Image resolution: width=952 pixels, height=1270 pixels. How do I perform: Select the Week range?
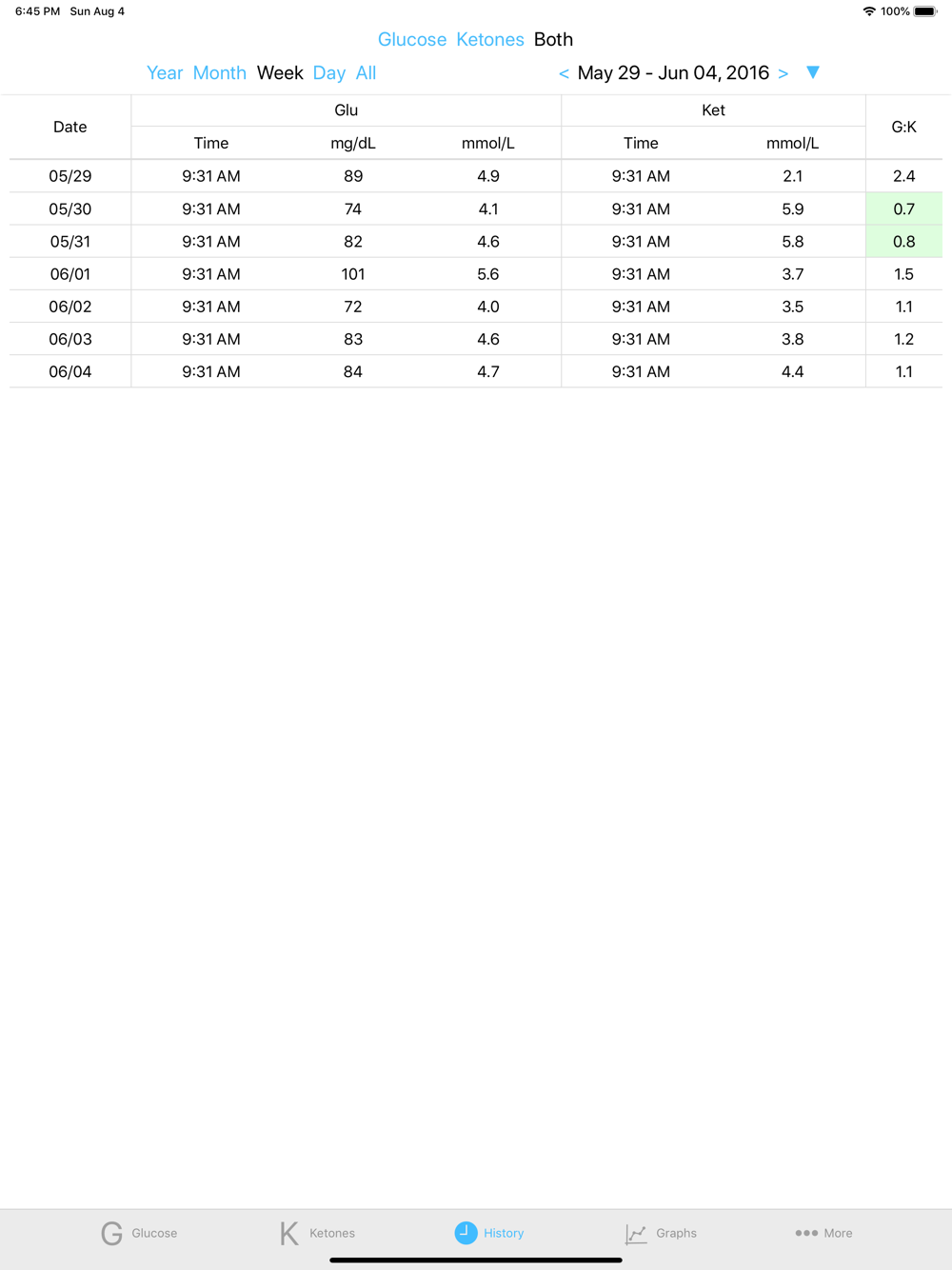click(280, 73)
